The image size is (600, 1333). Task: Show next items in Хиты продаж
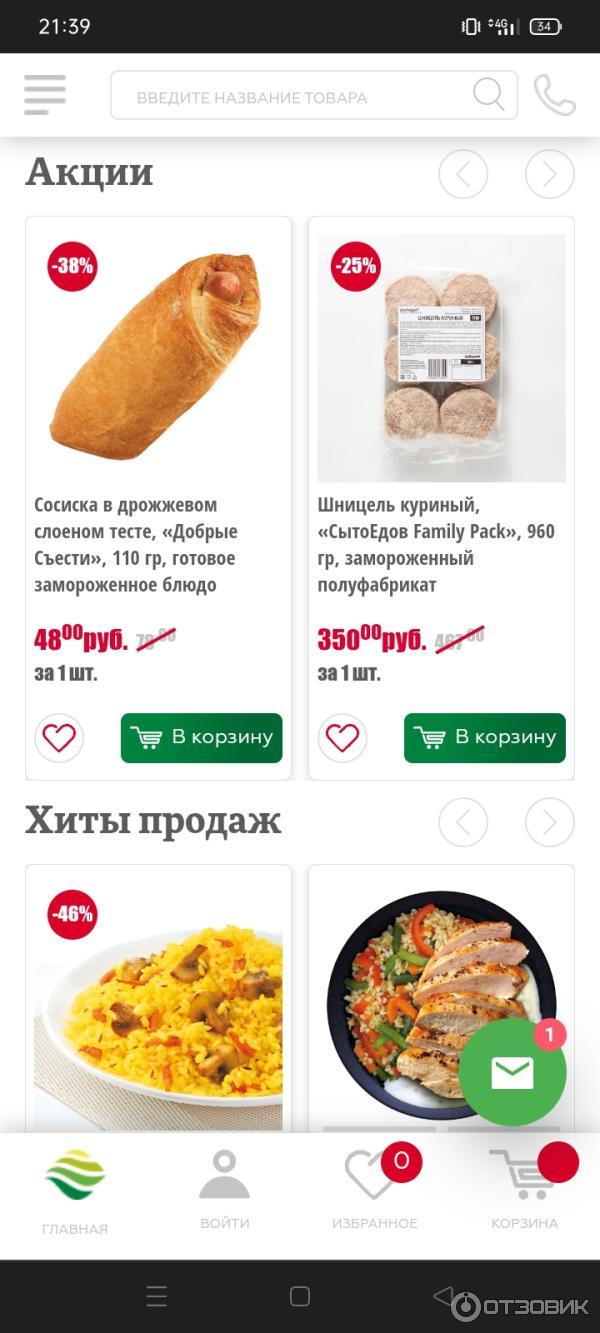(549, 822)
